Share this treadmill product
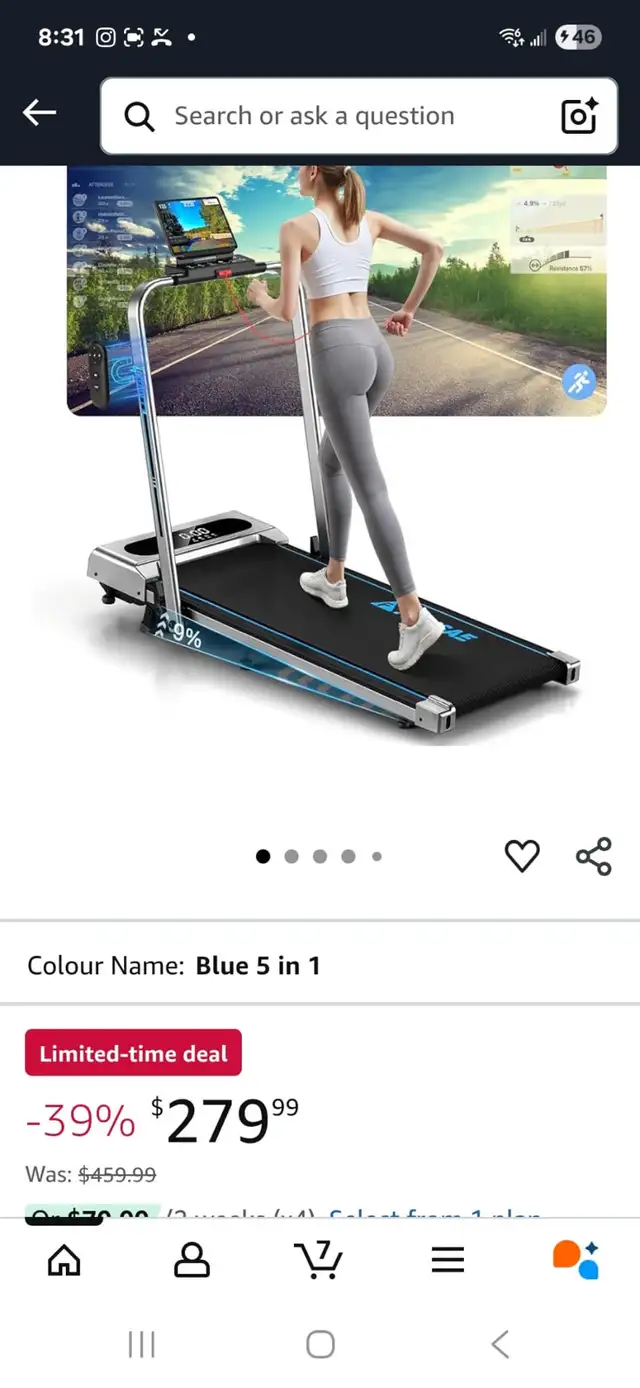Screen dimensions: 640x1388 point(593,857)
